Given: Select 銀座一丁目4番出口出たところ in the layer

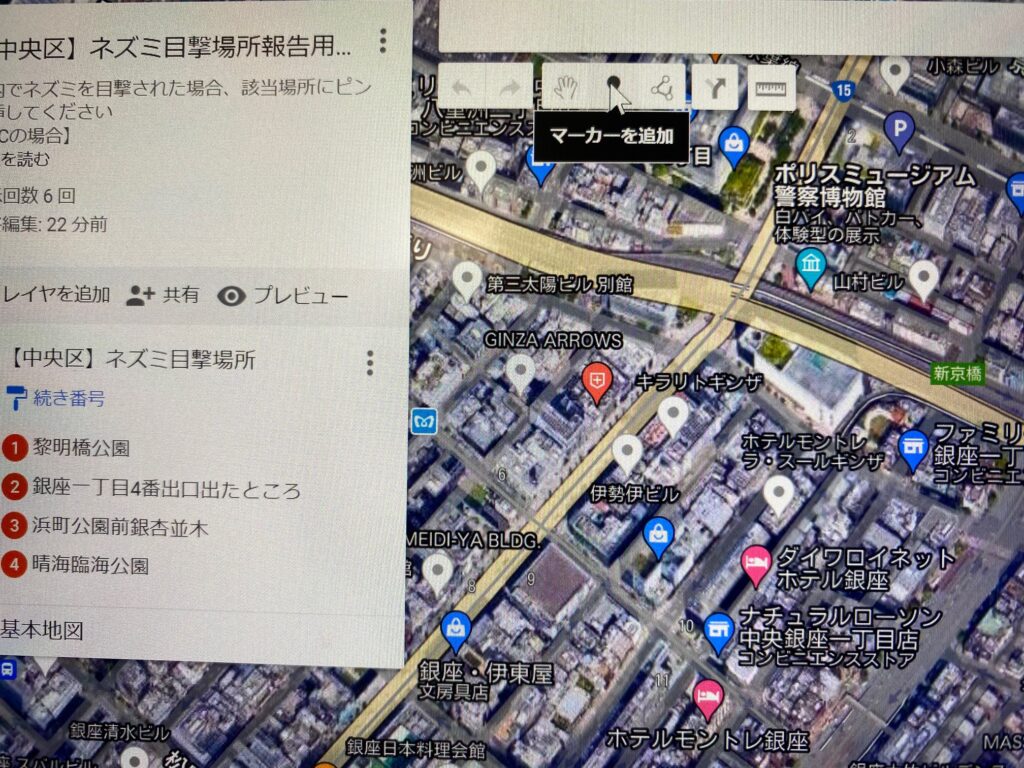Looking at the screenshot, I should 165,489.
